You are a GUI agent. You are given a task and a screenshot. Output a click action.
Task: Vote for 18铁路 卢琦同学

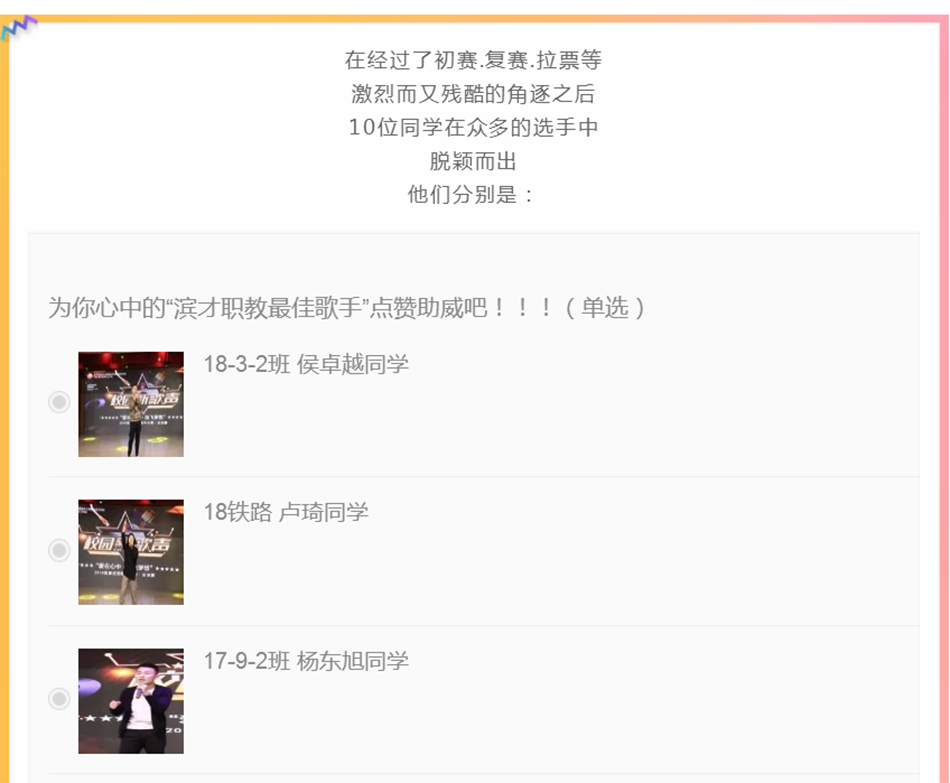(x=59, y=550)
